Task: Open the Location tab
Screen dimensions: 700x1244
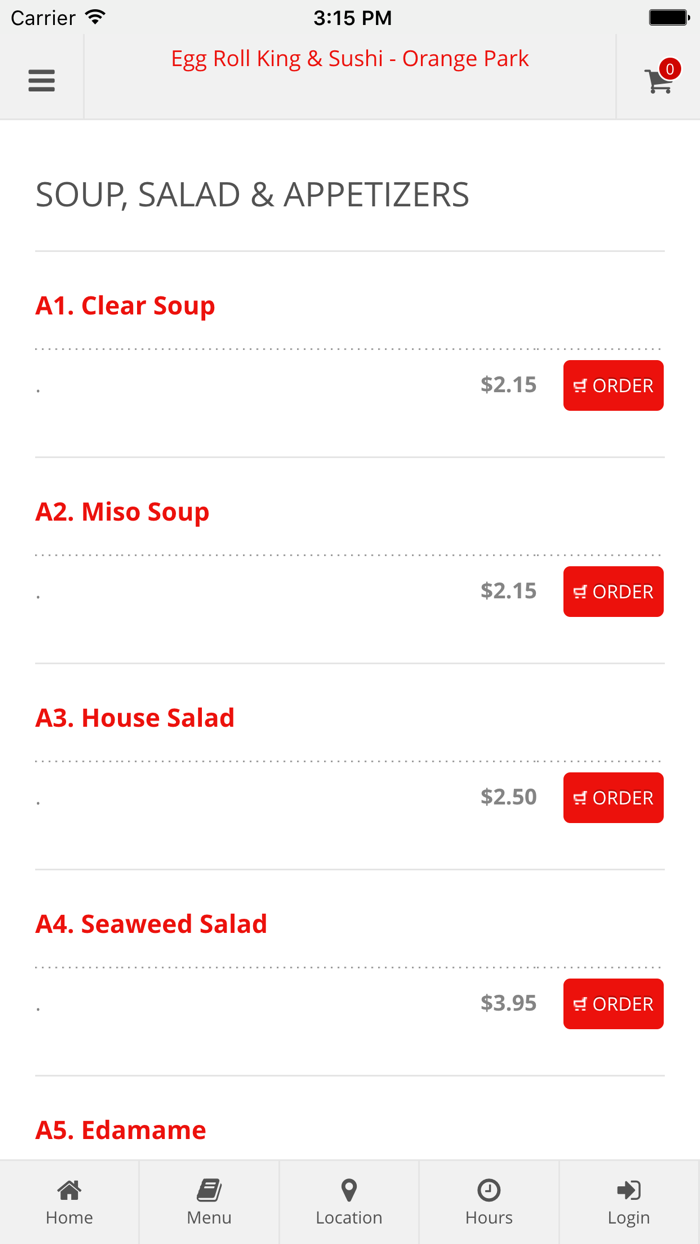Action: pos(349,1202)
